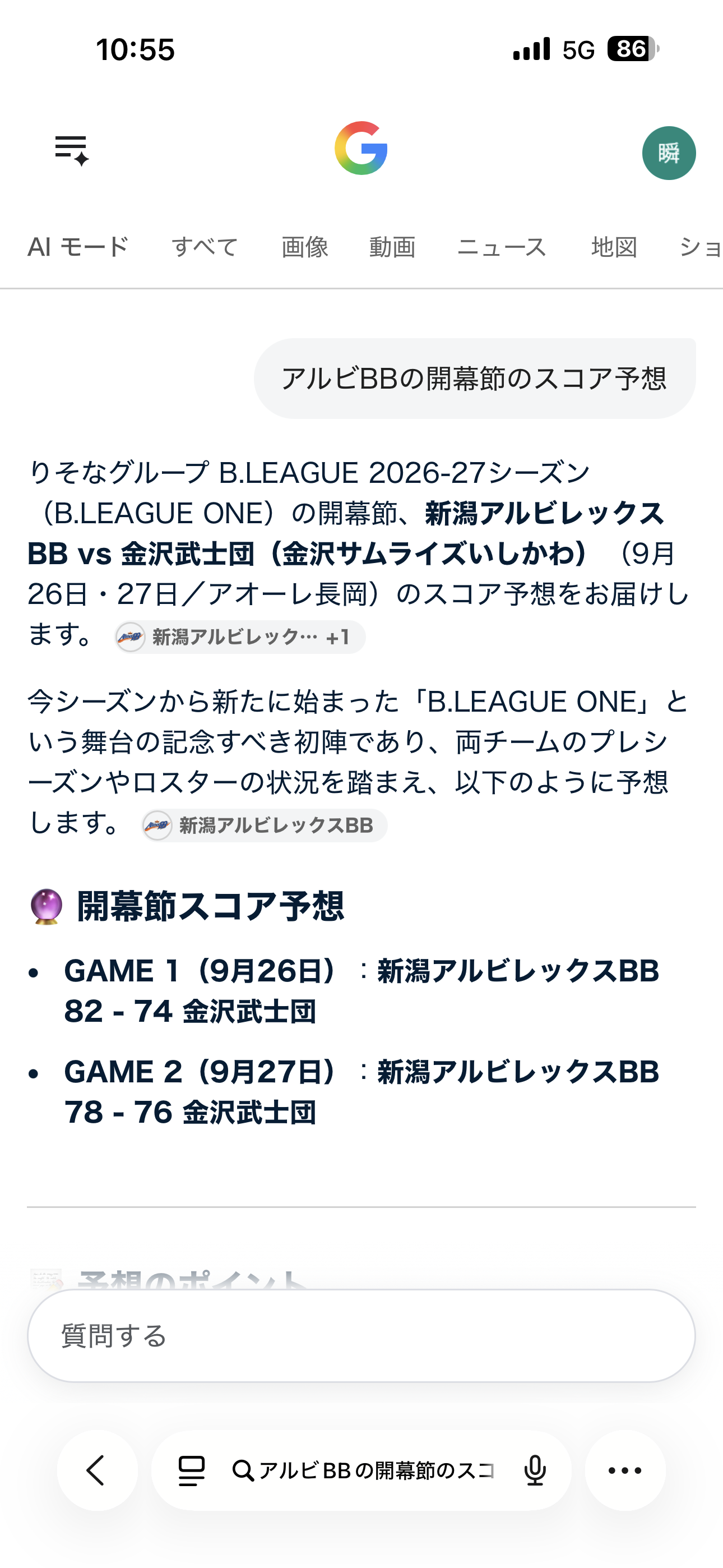Image resolution: width=723 pixels, height=1568 pixels.
Task: Tap the Google logo
Action: coord(361,148)
